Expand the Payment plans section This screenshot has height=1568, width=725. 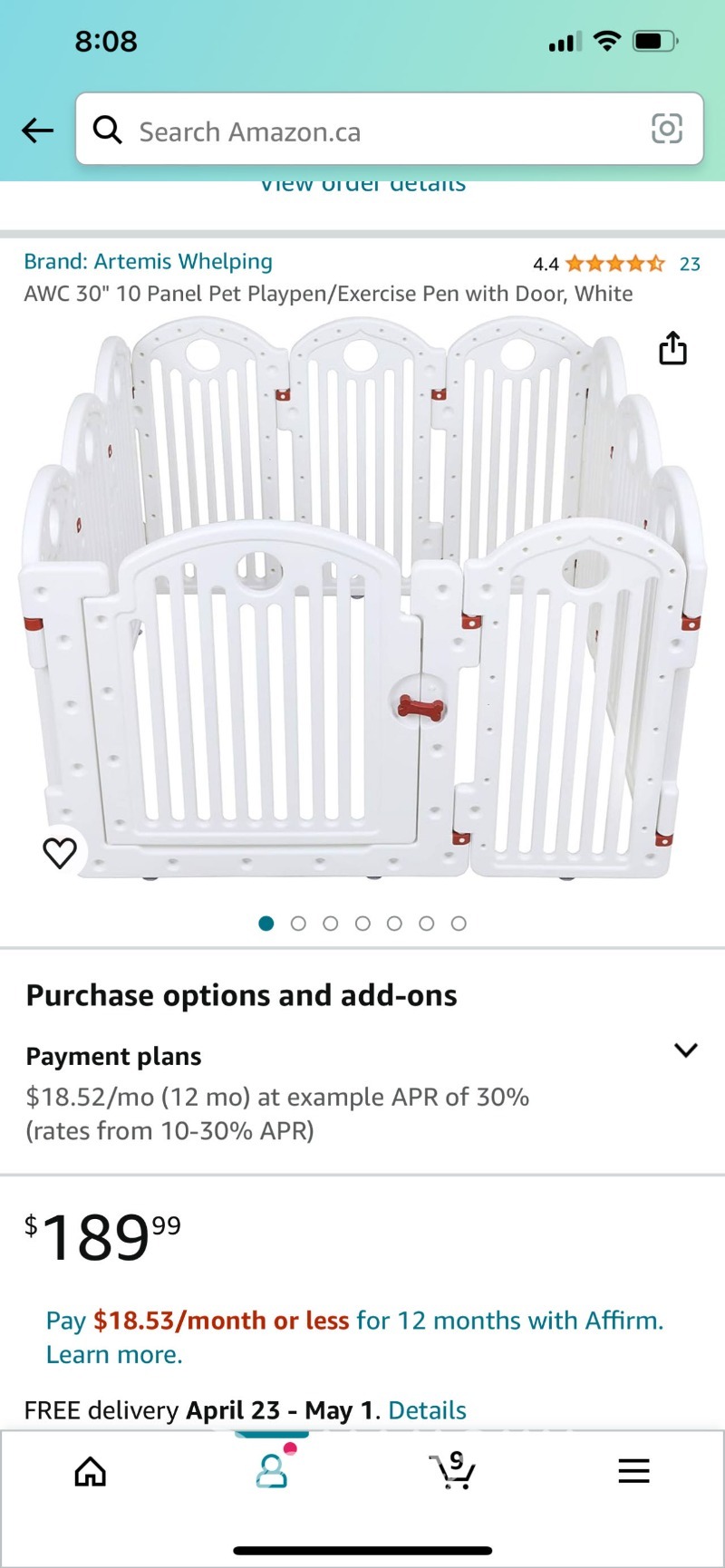click(685, 1050)
